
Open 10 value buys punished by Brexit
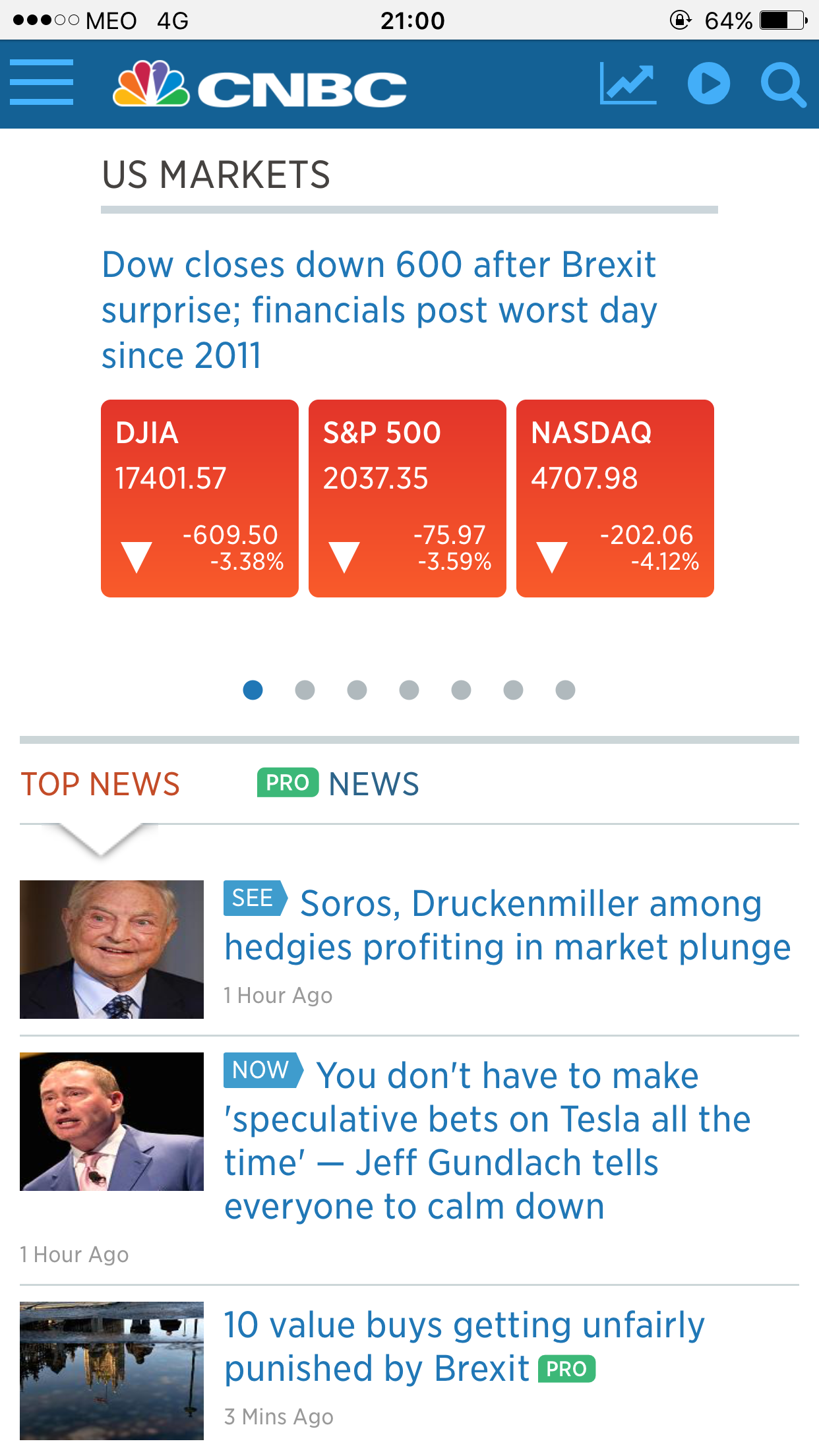(x=465, y=1347)
